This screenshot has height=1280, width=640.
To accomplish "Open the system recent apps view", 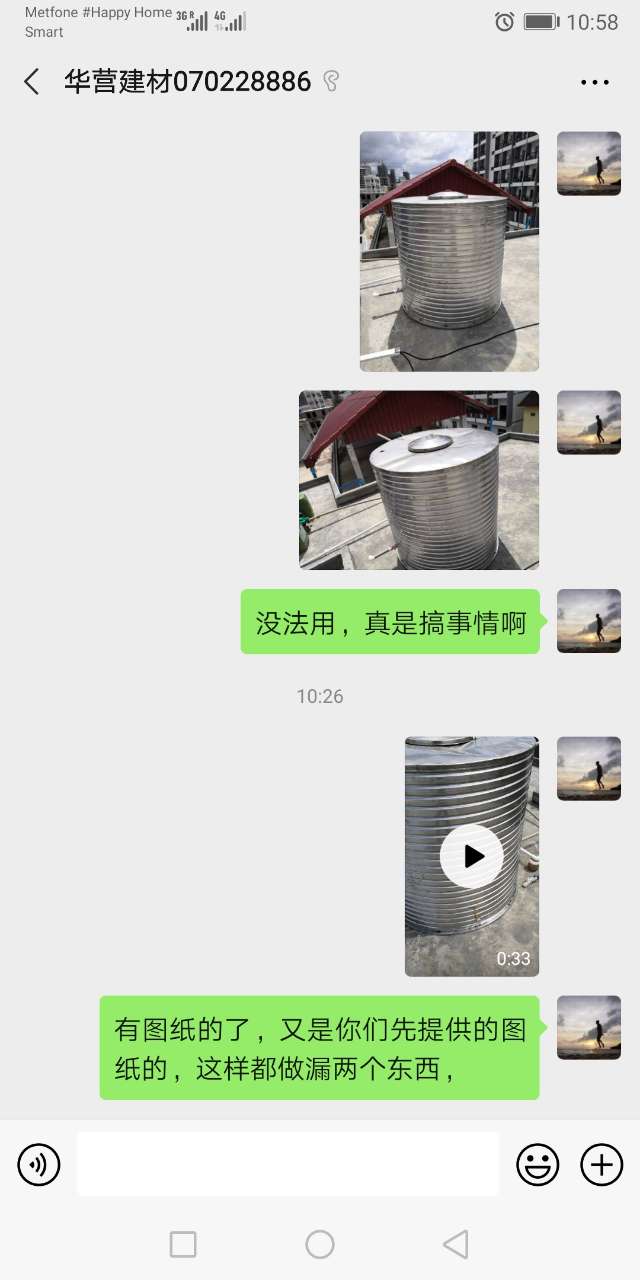I will [183, 1244].
